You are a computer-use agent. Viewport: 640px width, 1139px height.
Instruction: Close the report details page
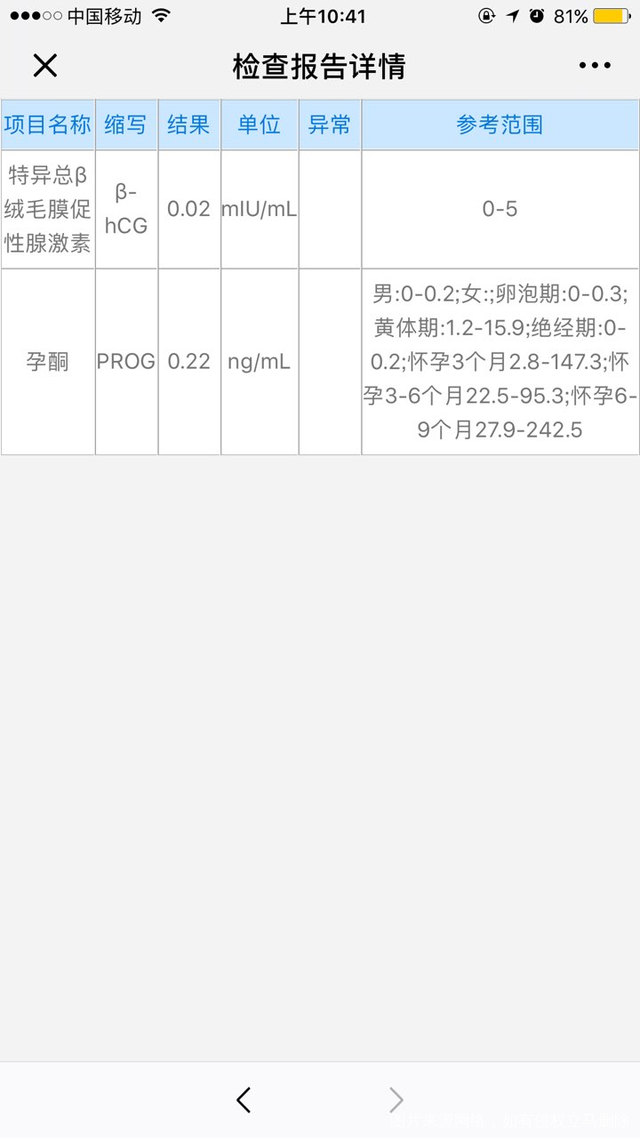pos(45,65)
